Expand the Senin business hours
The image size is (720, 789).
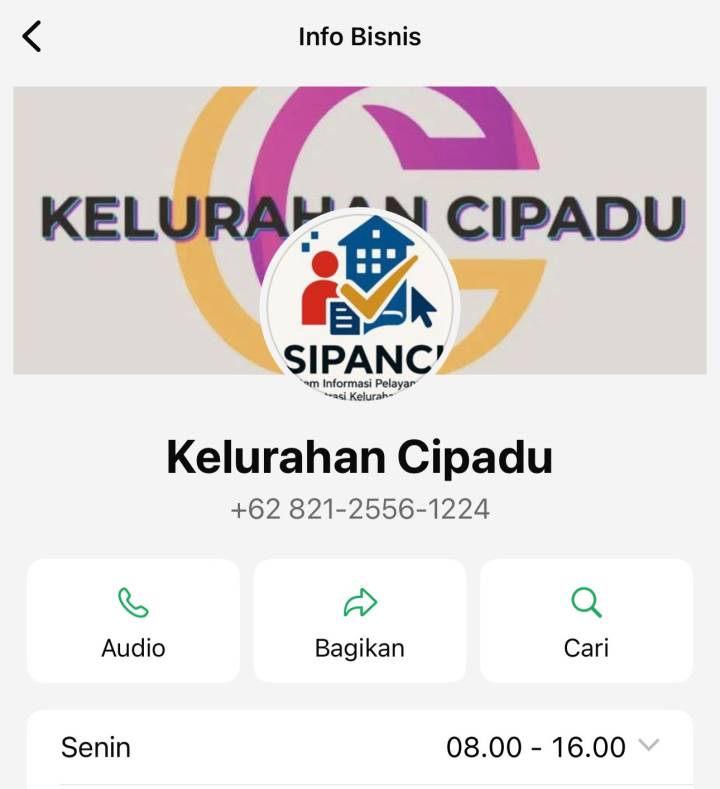pos(649,746)
